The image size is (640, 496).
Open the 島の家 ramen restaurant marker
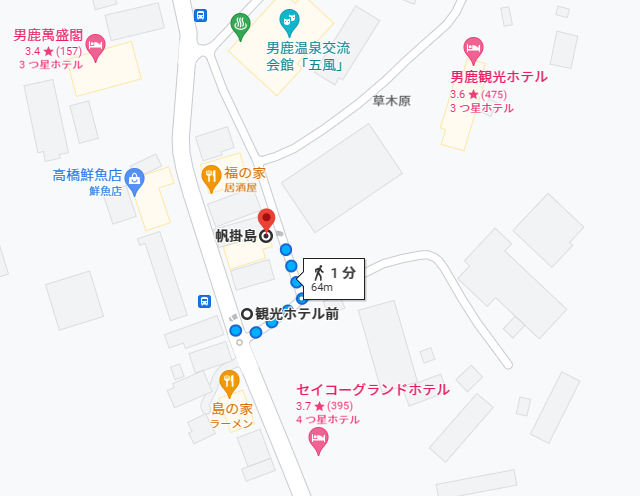tap(230, 383)
